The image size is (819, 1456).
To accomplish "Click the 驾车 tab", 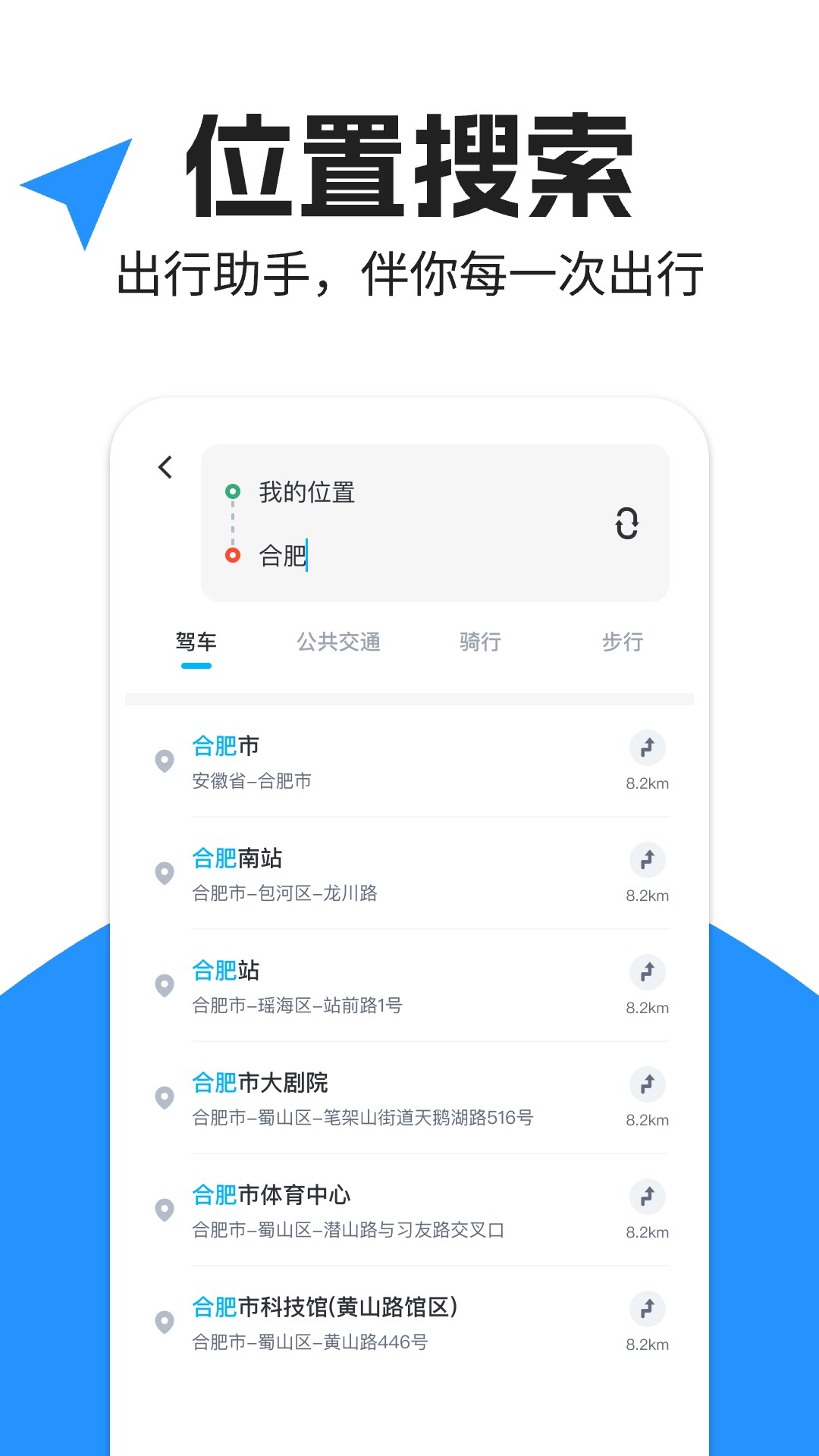I will pos(195,642).
